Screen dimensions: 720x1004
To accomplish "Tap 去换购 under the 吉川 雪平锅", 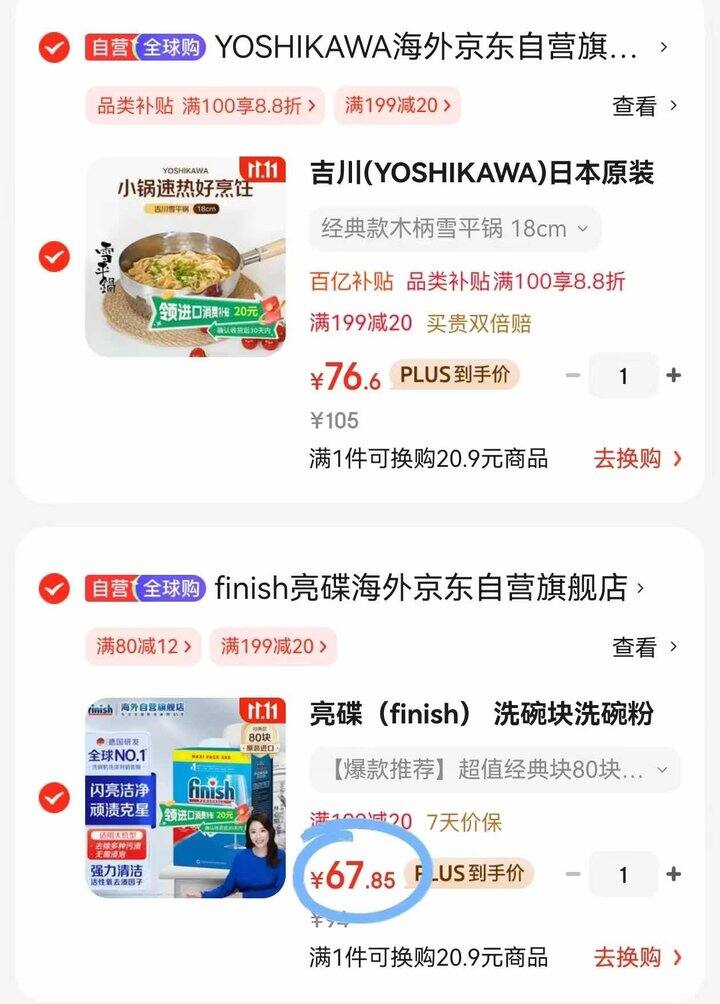I will [637, 458].
